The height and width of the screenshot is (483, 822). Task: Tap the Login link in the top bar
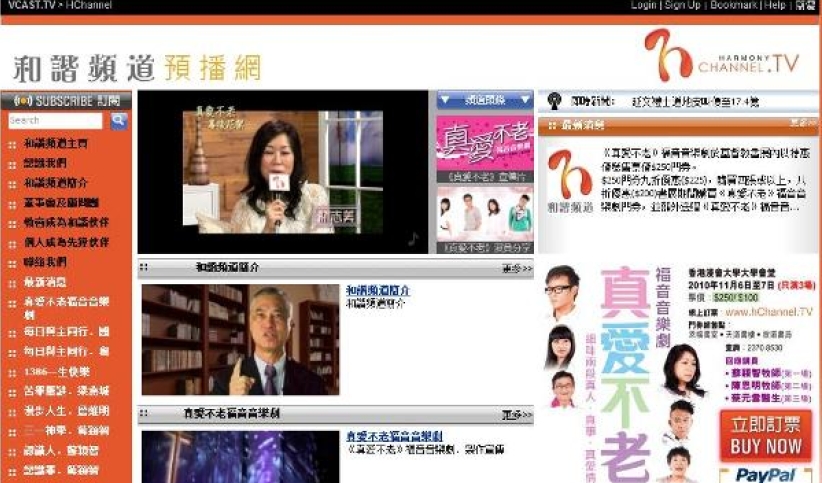[x=644, y=6]
